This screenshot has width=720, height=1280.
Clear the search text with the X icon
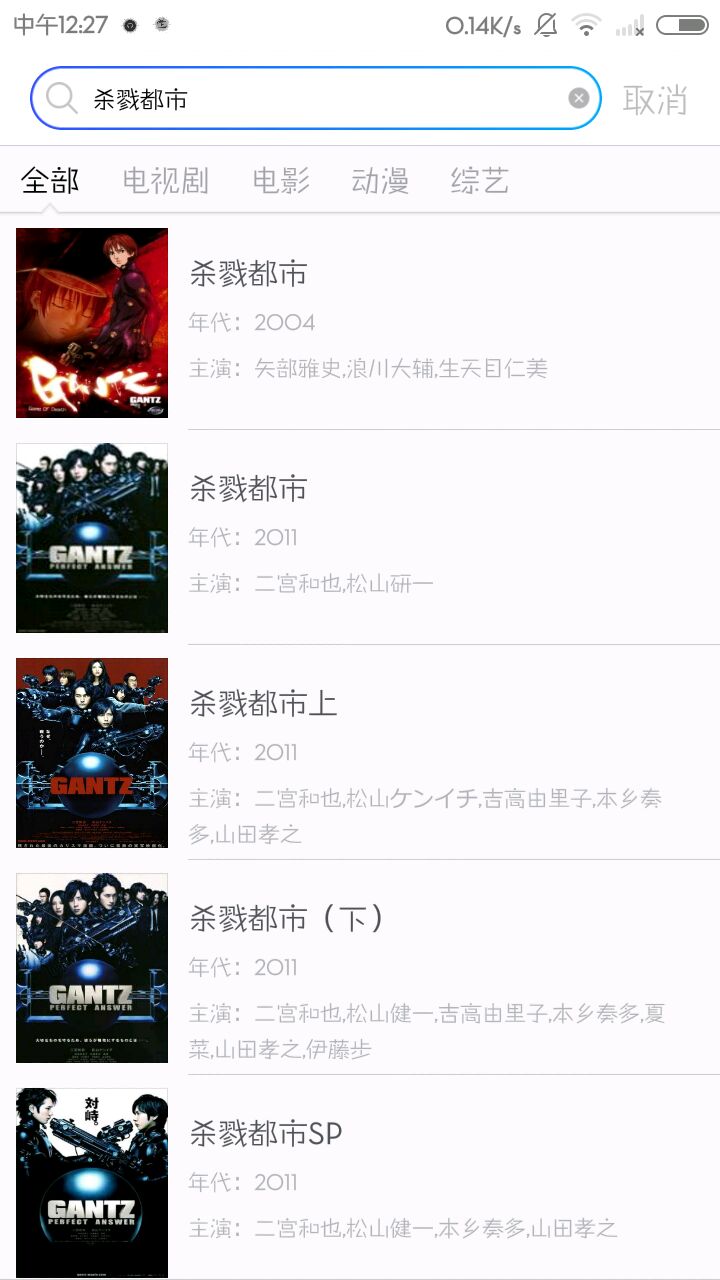pos(578,98)
